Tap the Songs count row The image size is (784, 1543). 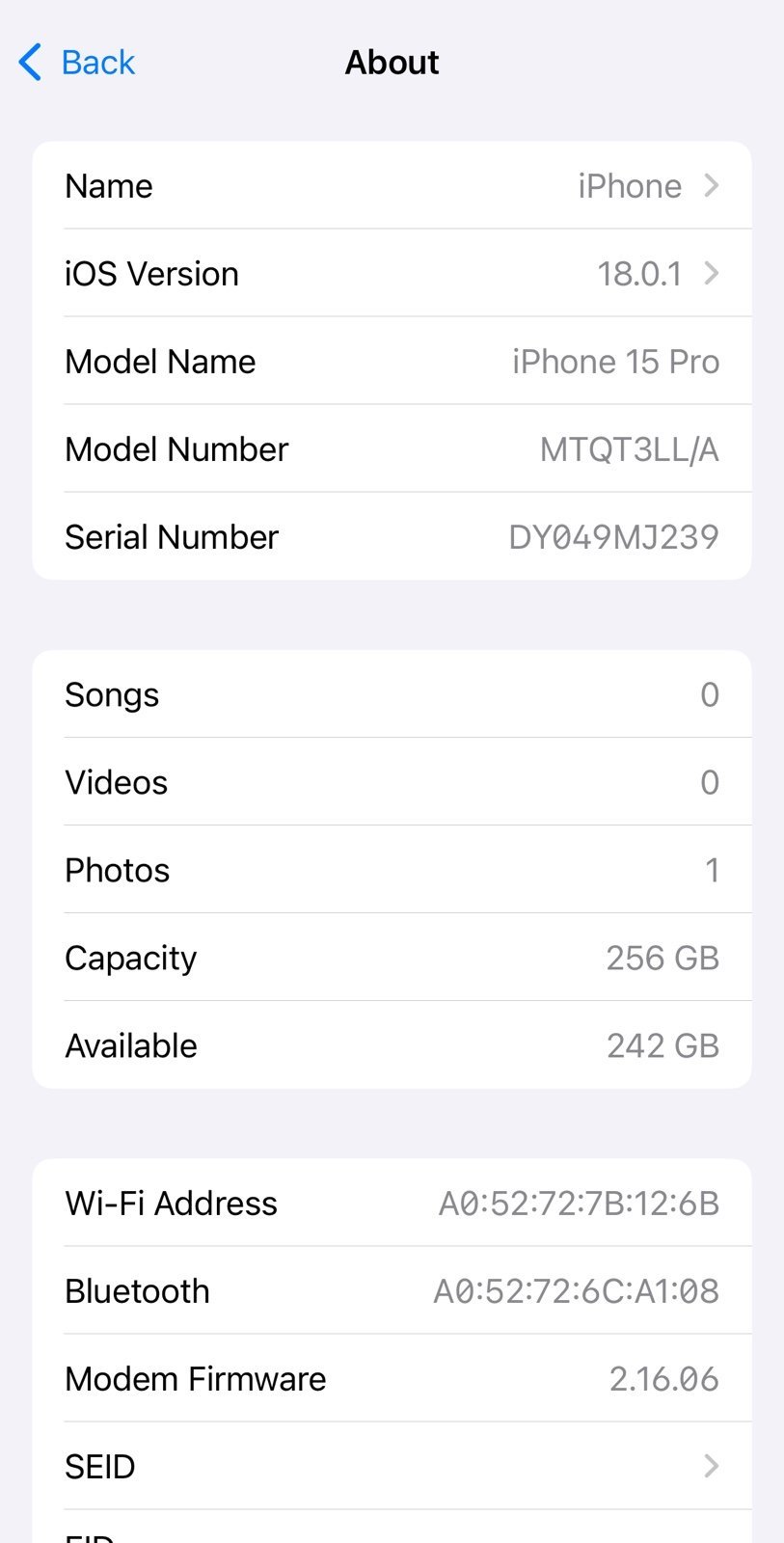tap(392, 694)
